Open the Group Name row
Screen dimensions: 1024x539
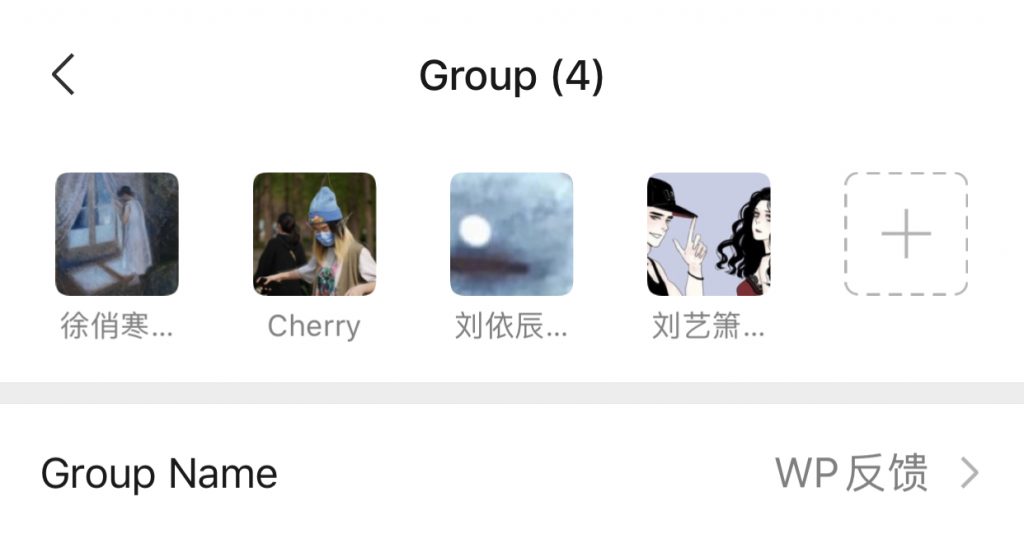tap(512, 473)
